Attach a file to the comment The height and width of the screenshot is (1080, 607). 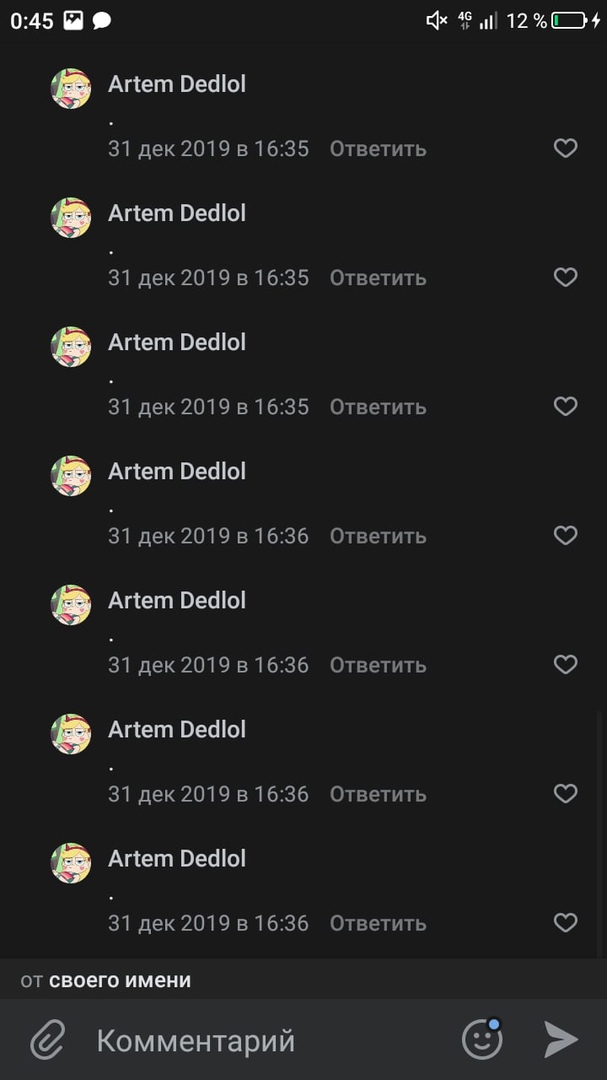tap(46, 1041)
